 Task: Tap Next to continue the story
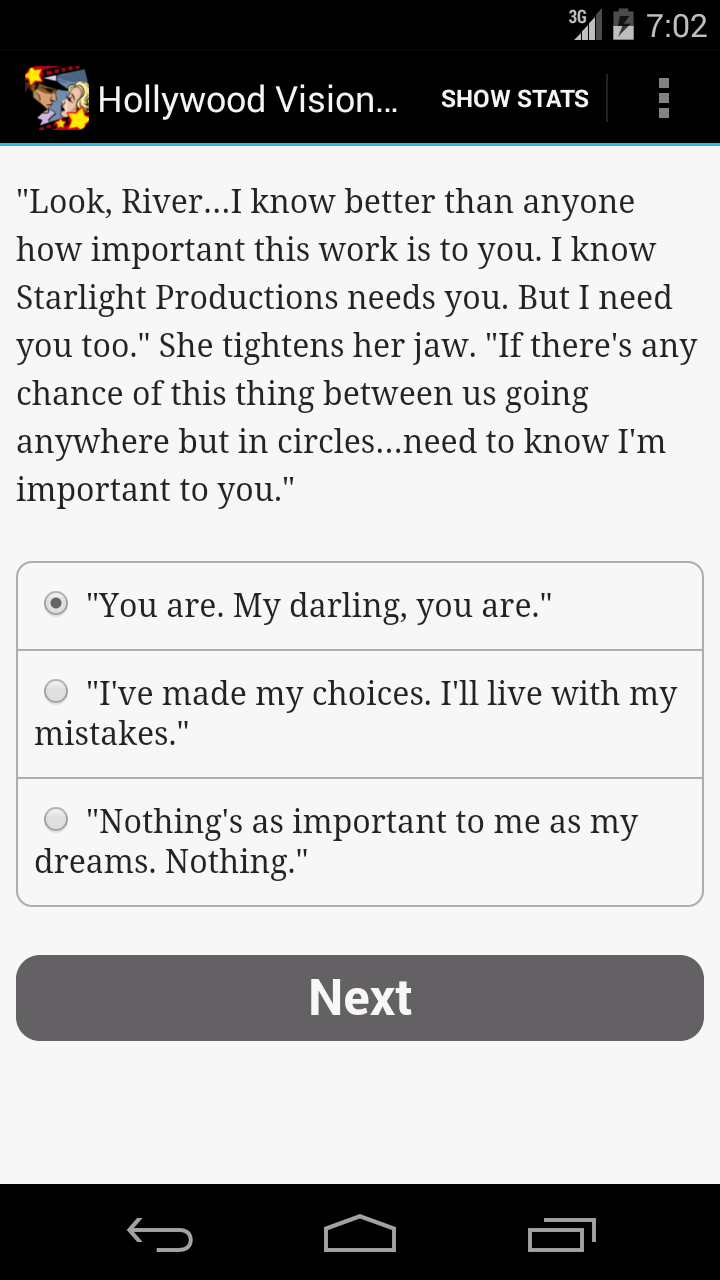click(360, 998)
